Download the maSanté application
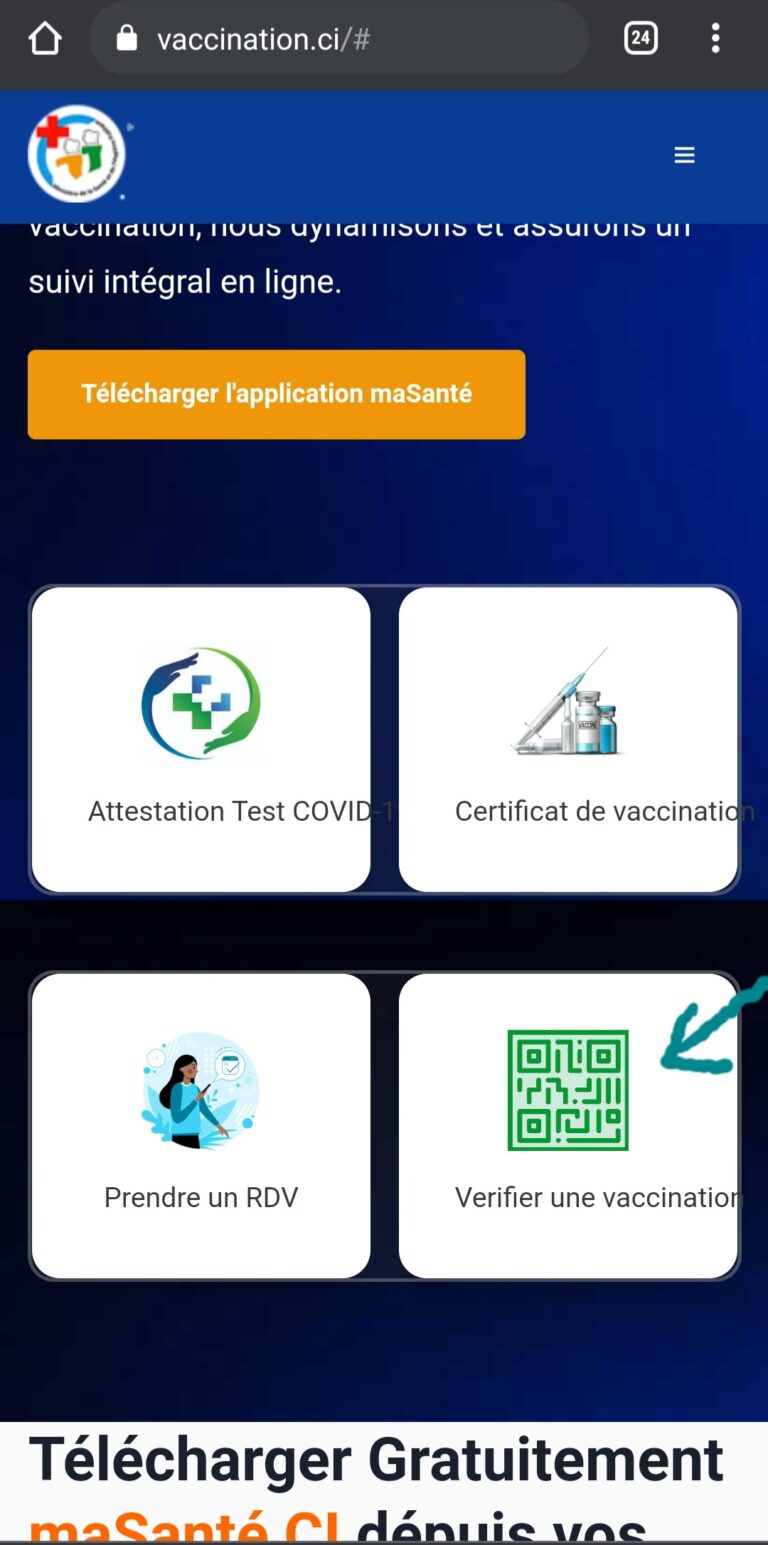Screen dimensions: 768x1545 coord(276,394)
